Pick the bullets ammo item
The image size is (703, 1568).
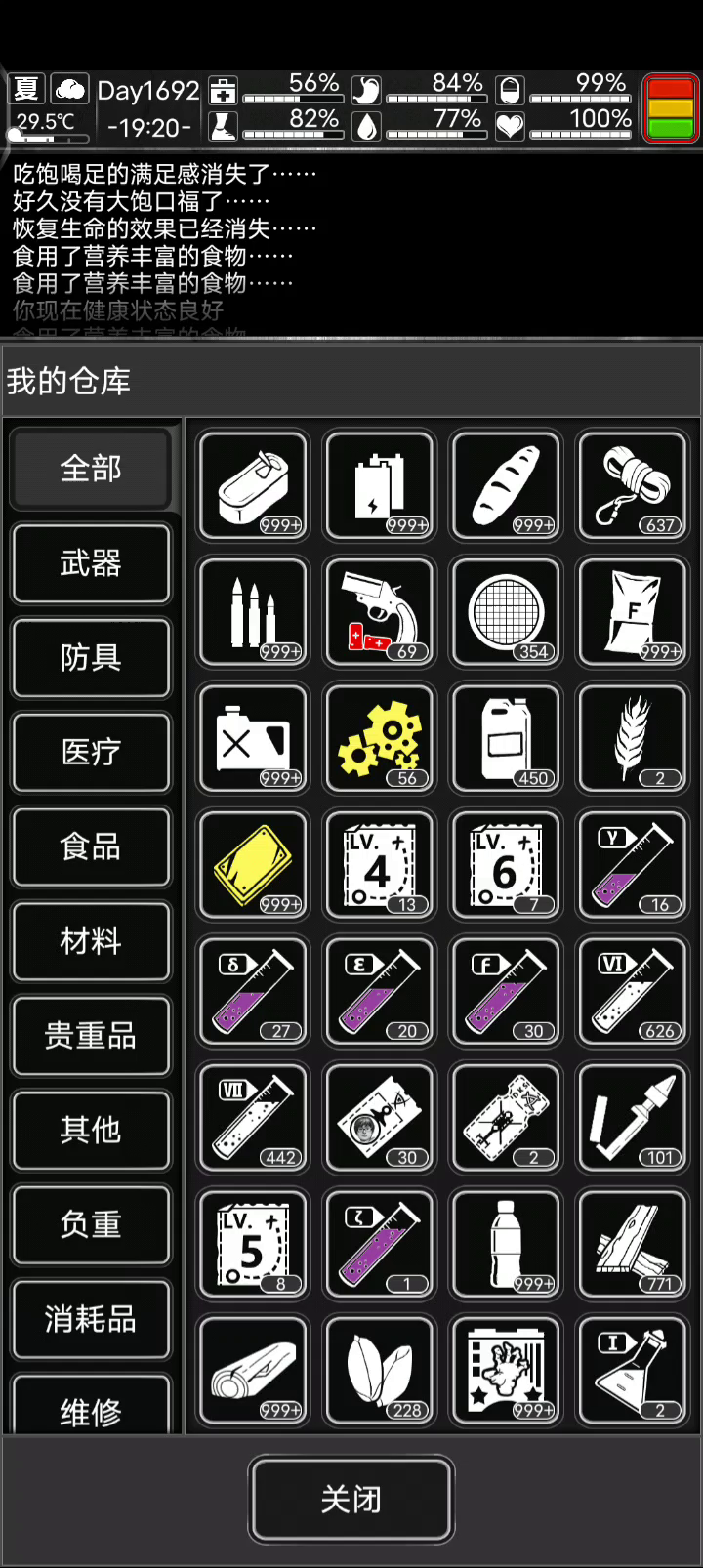[253, 612]
